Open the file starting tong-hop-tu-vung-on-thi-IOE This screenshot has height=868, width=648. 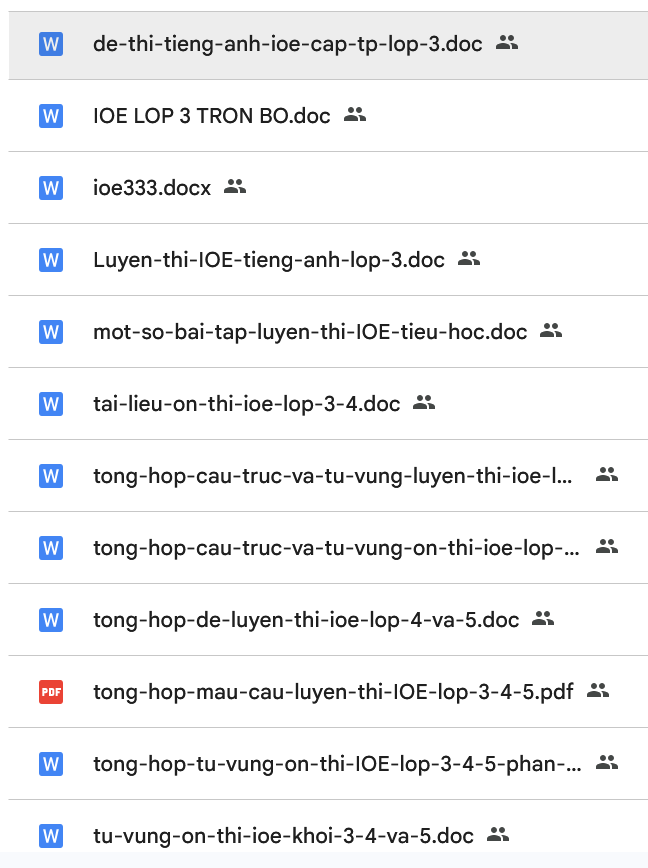click(x=336, y=764)
